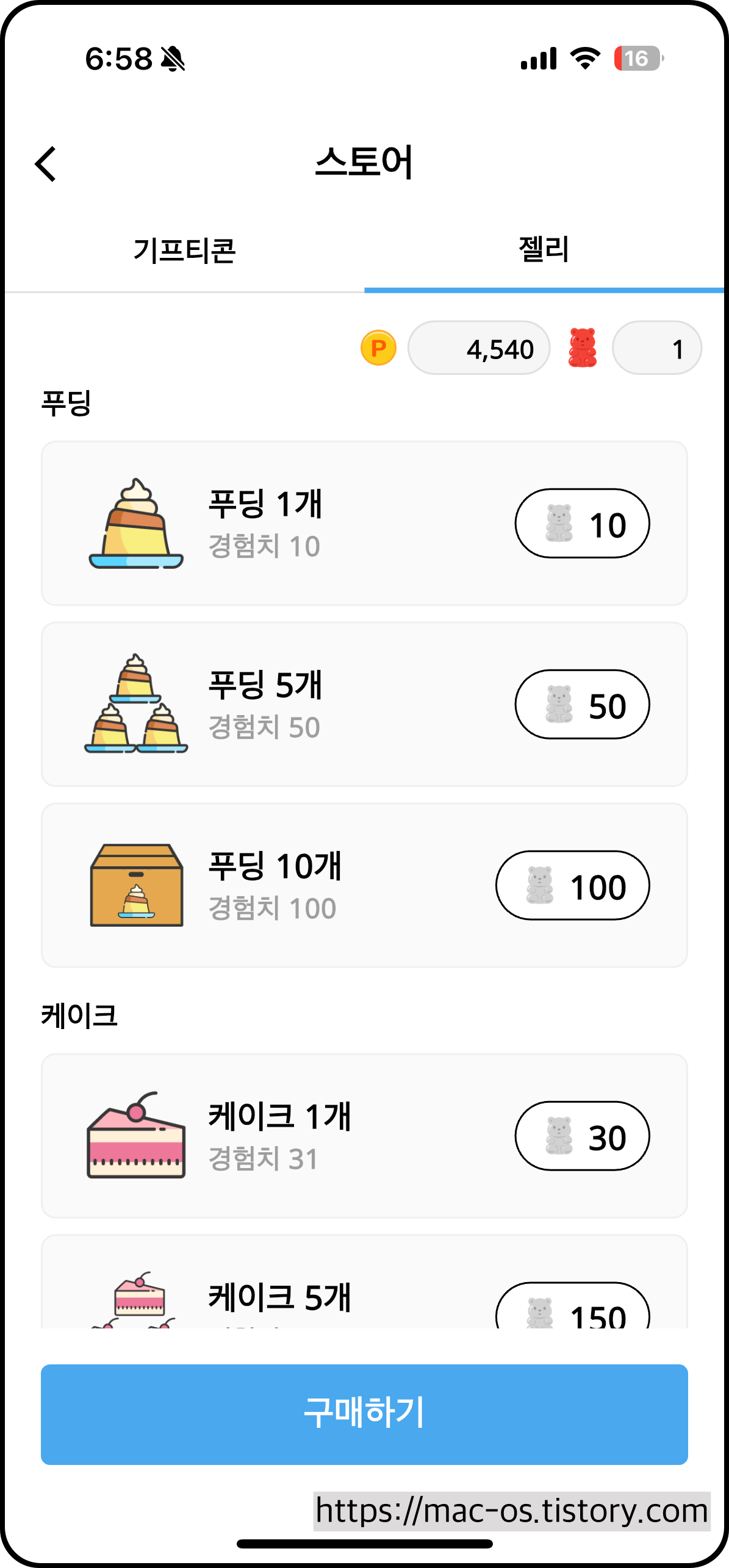
Task: Choose the 푸딩 5개 item card
Action: 364,704
